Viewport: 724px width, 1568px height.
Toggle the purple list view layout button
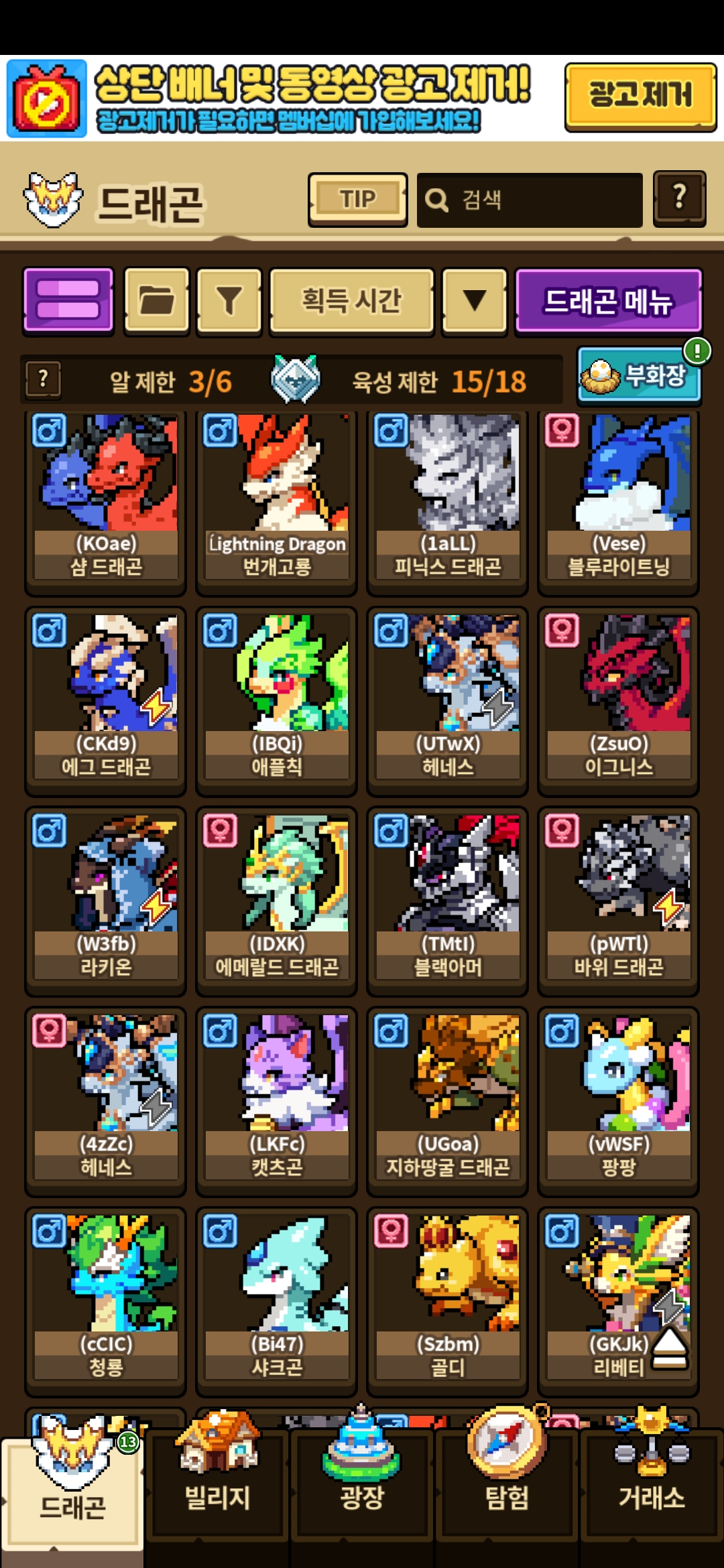tap(68, 300)
